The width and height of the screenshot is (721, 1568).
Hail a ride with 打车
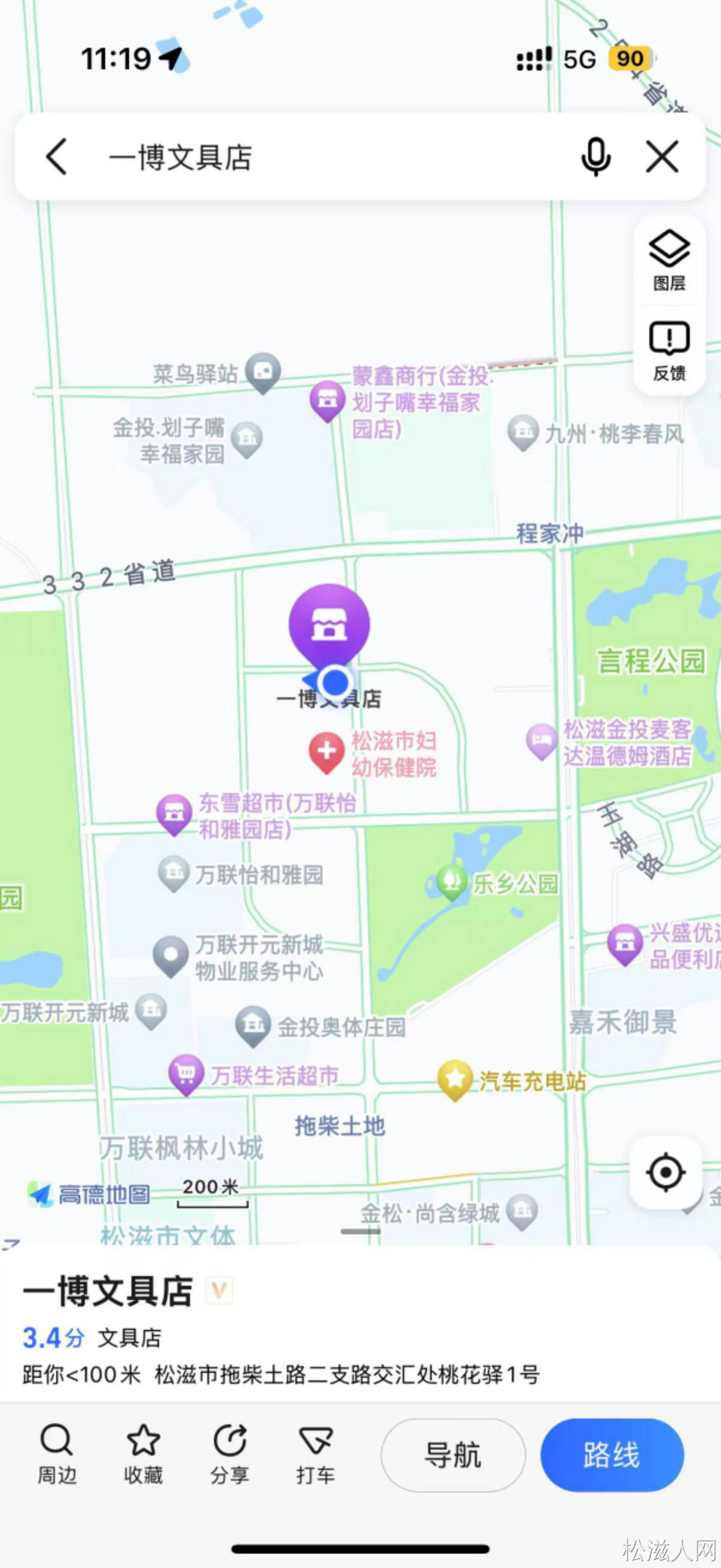coord(316,1455)
